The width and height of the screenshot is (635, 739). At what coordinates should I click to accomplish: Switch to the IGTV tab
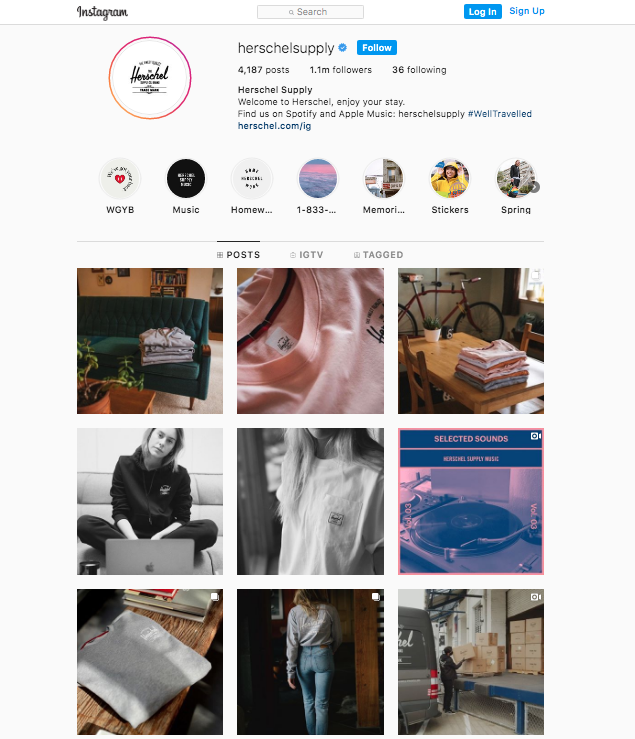(x=307, y=255)
